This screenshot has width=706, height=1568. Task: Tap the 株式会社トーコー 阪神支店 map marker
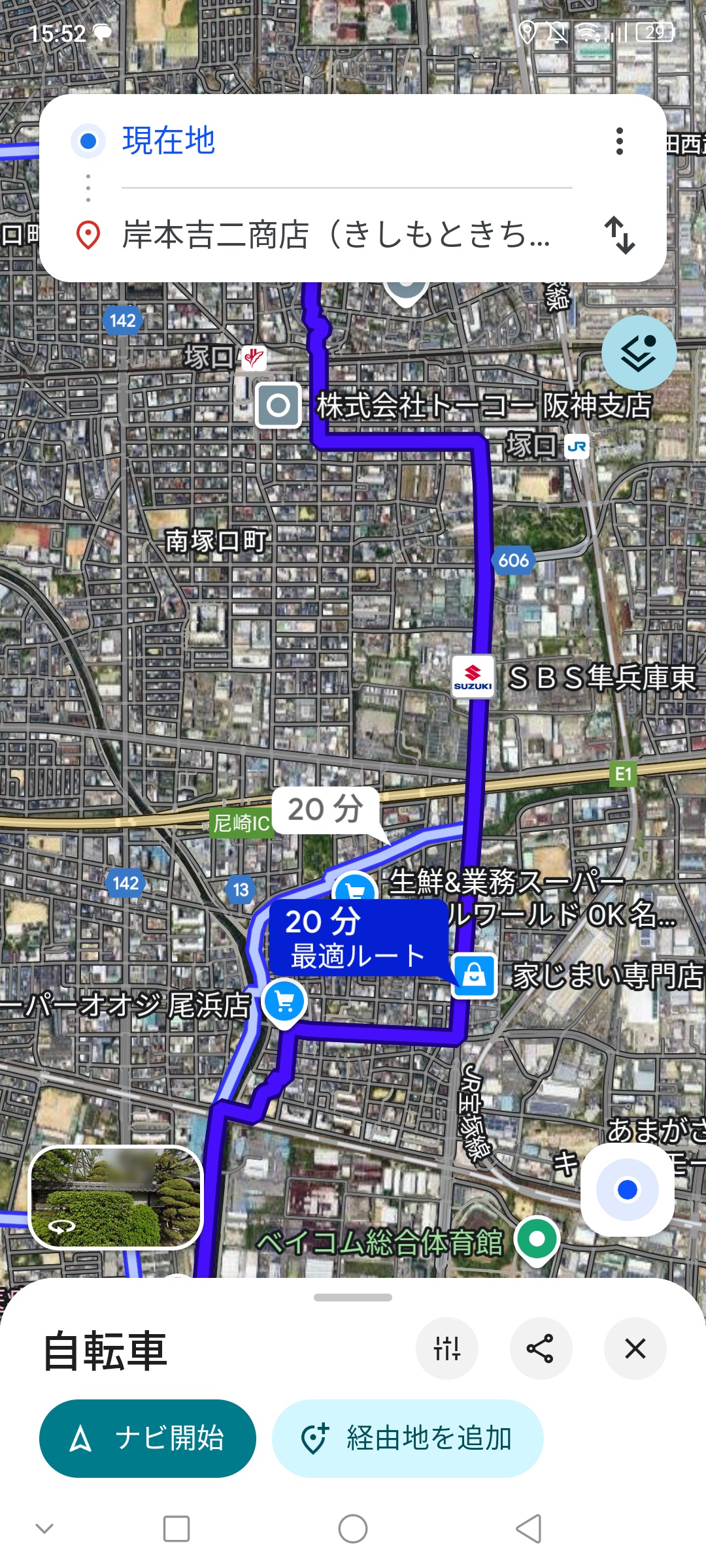278,406
